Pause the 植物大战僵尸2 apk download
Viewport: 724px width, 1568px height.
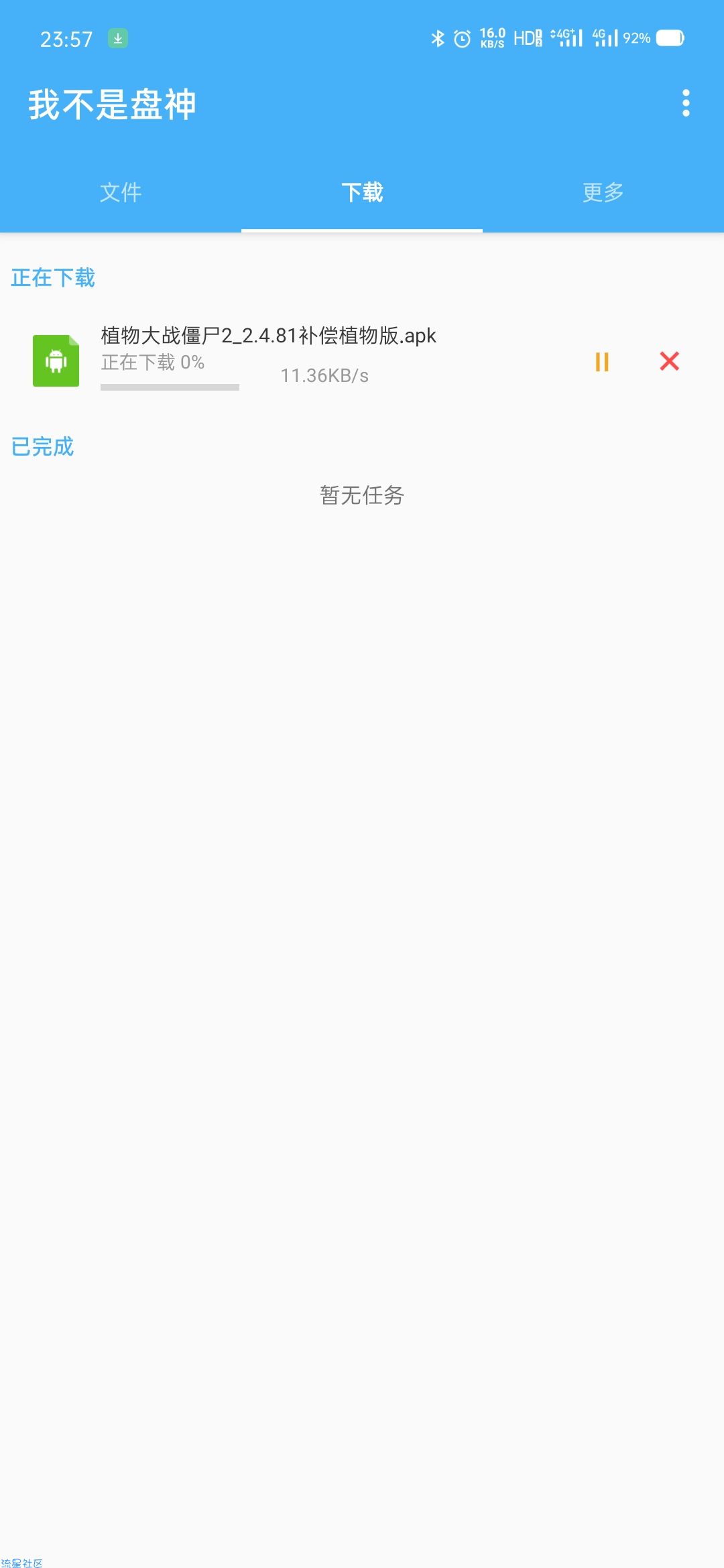[x=602, y=362]
